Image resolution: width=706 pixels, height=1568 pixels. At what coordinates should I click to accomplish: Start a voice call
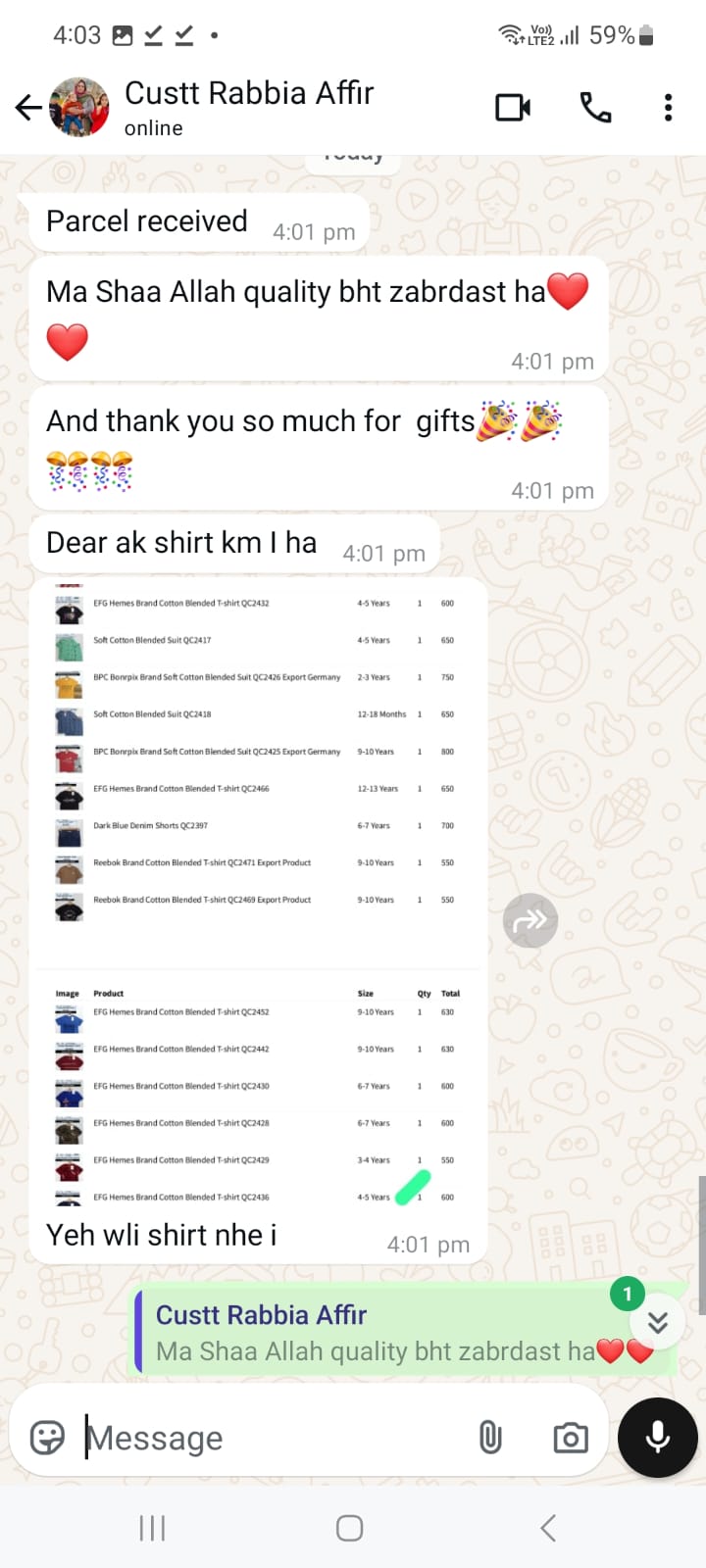point(595,108)
